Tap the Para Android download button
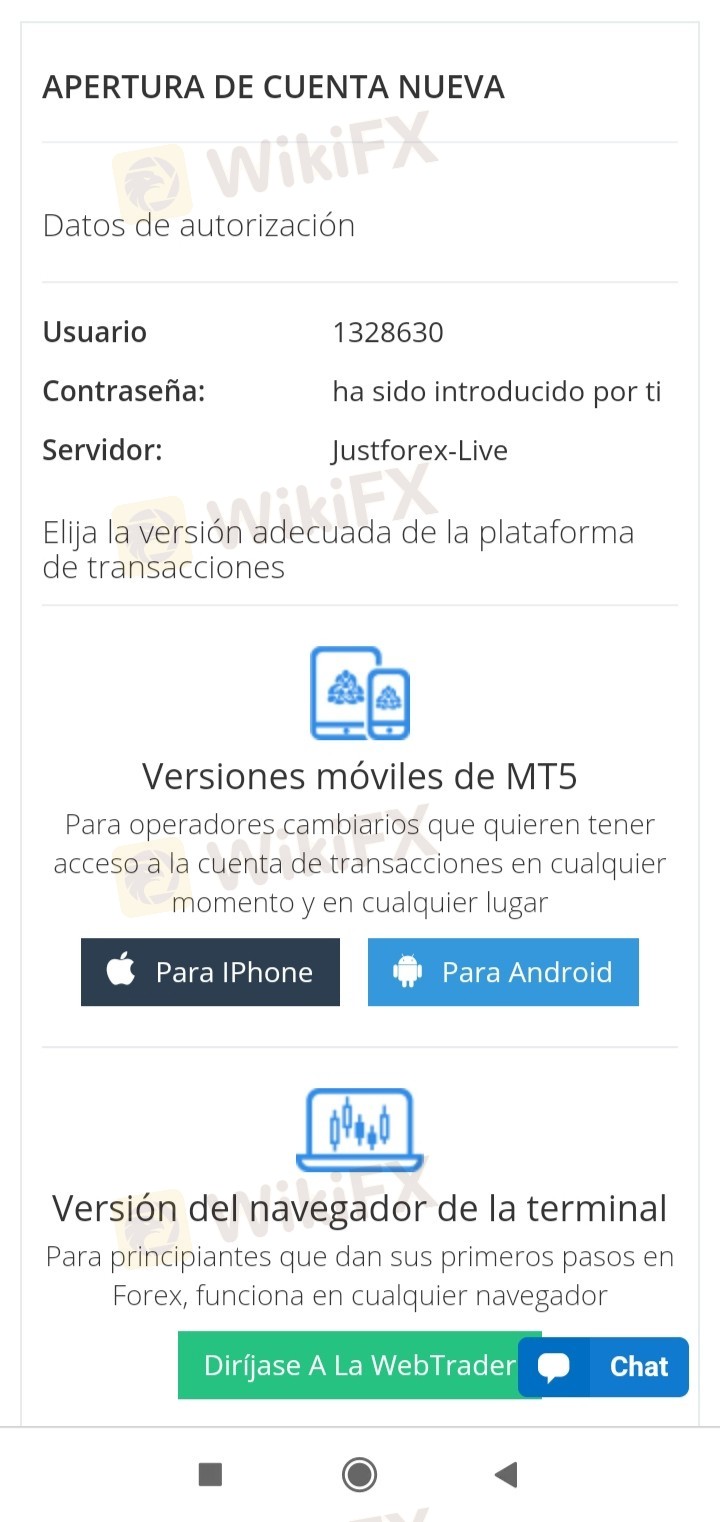The image size is (720, 1522). [x=503, y=972]
